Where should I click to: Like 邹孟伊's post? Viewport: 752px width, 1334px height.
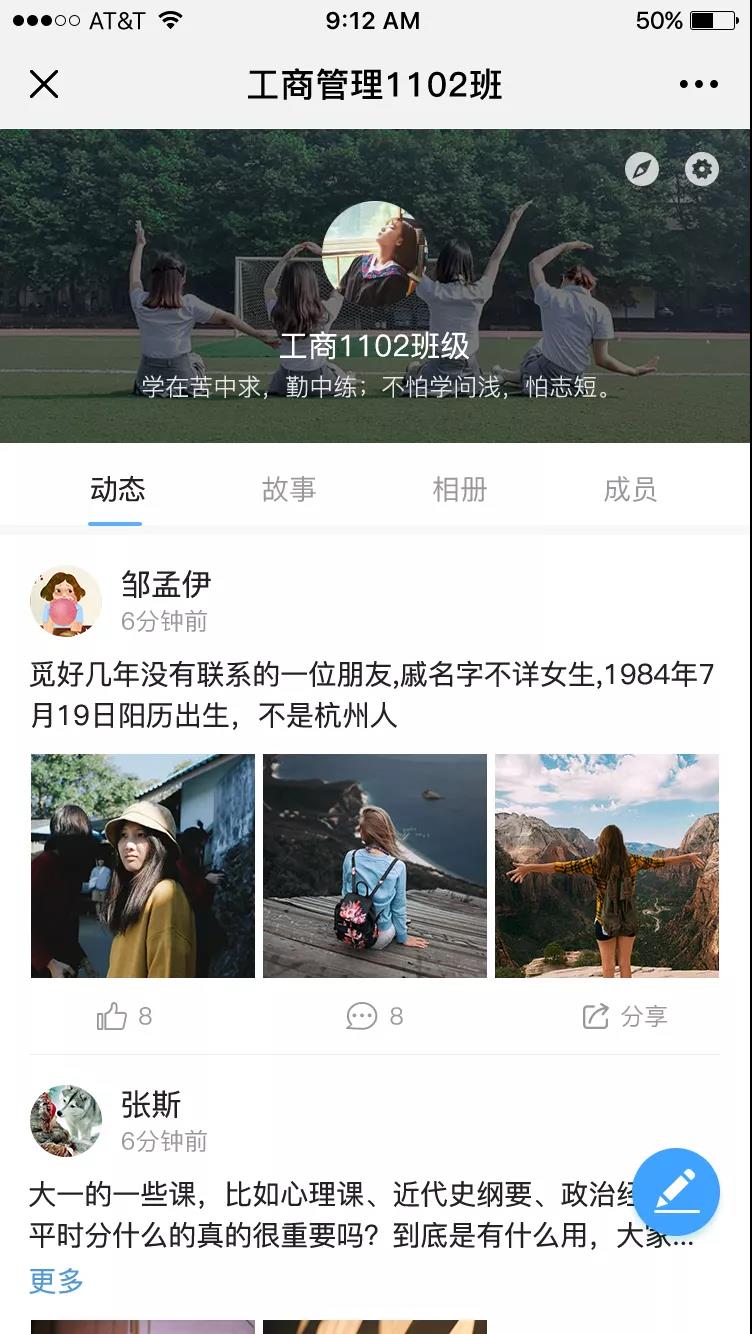tap(124, 1017)
